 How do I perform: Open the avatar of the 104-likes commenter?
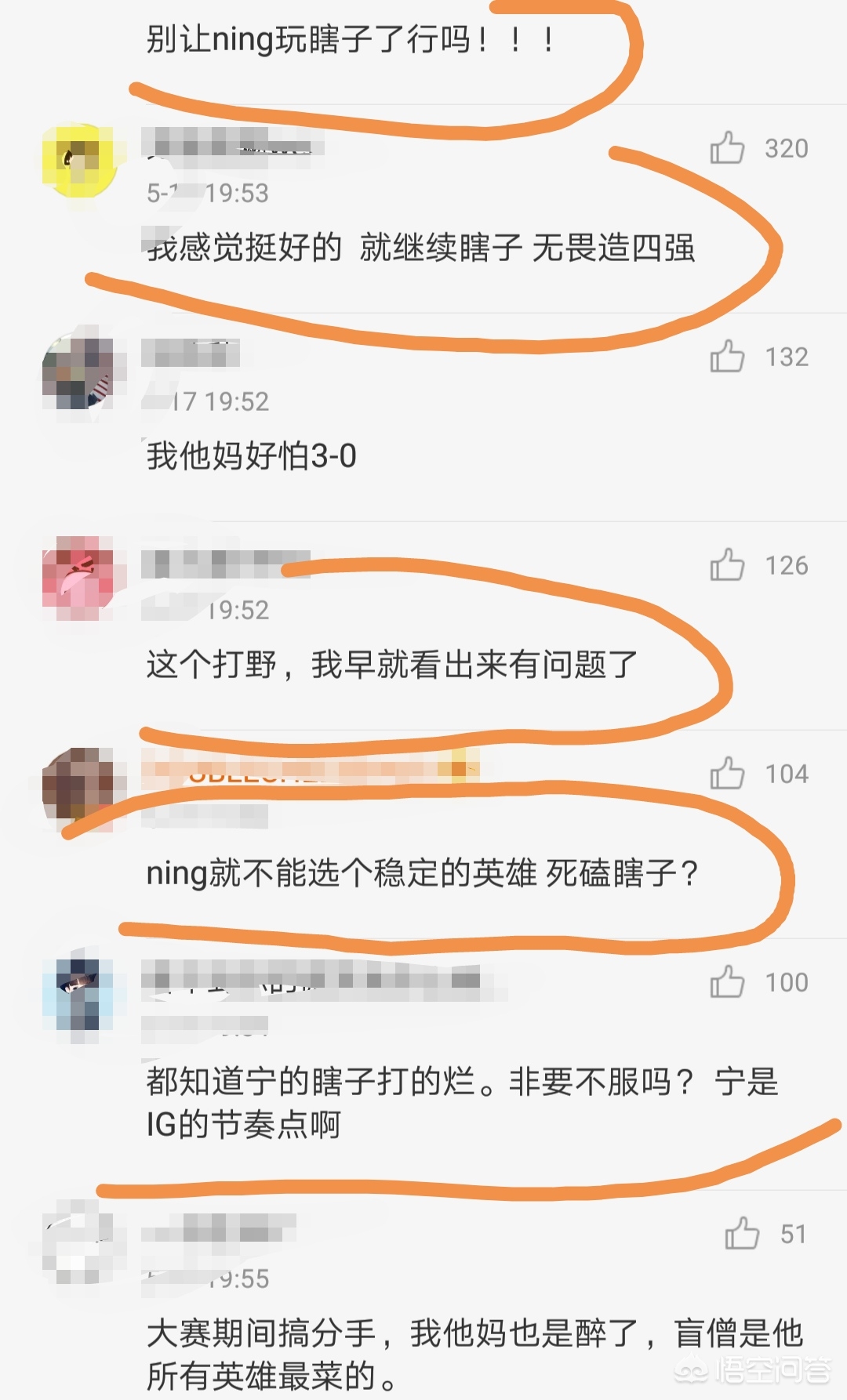[x=78, y=787]
